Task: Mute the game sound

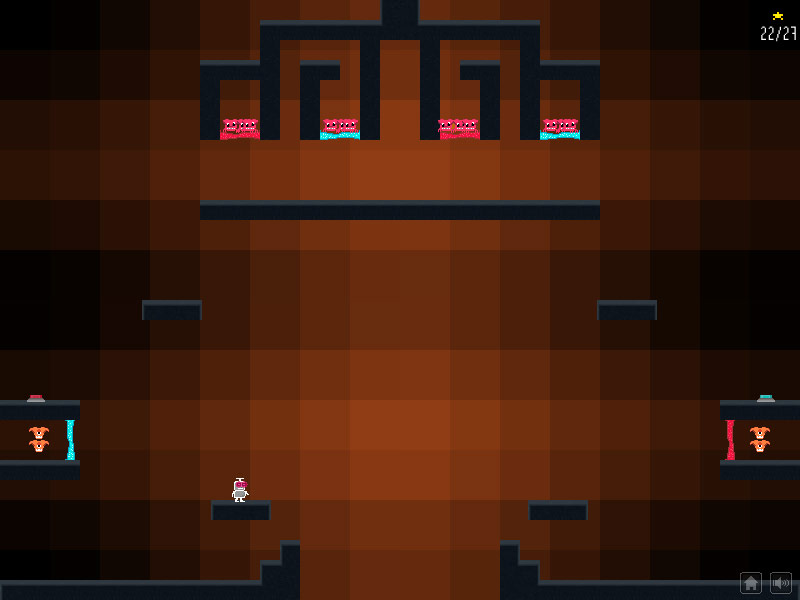Action: click(781, 583)
